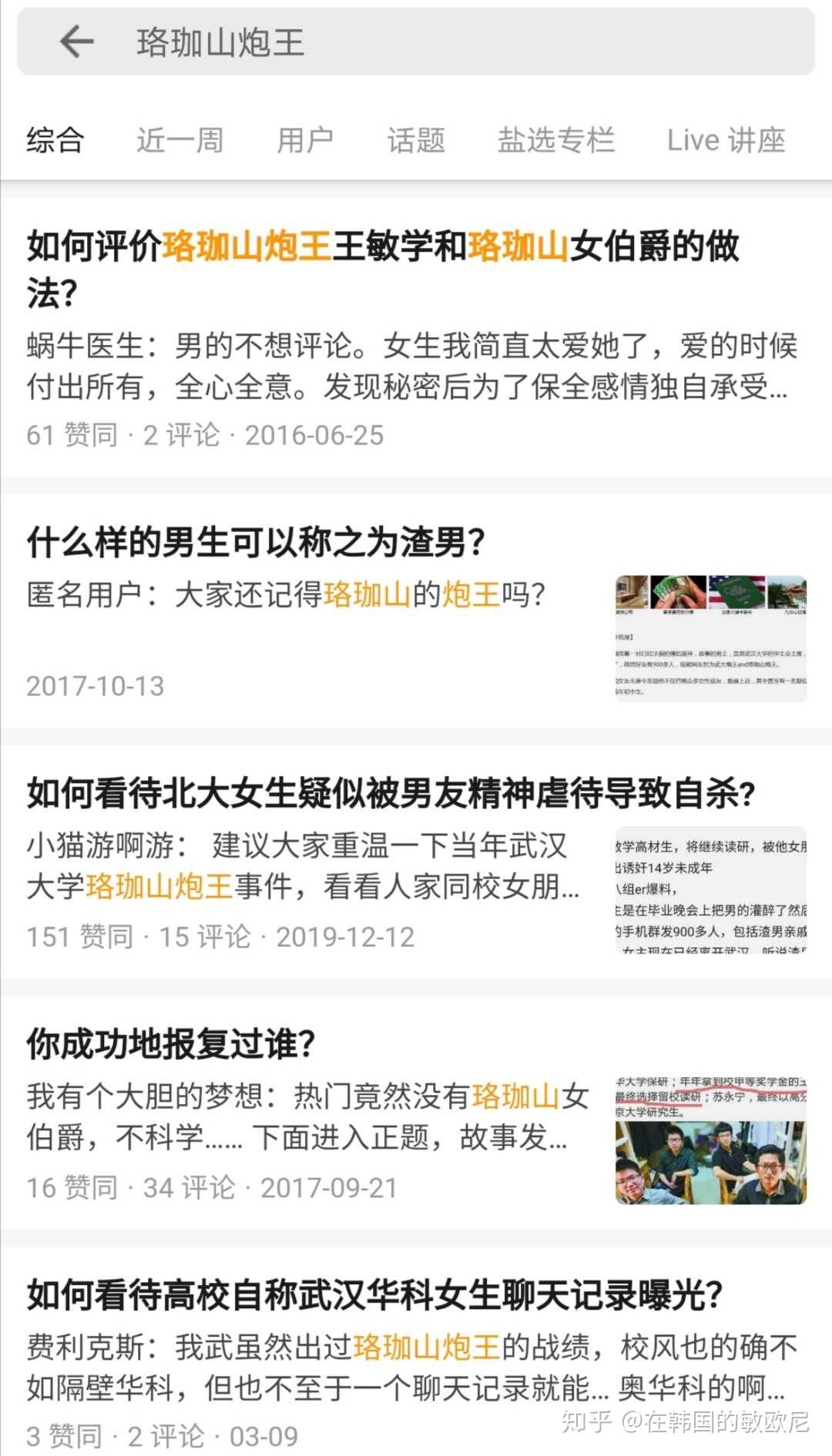
Task: Open question 什么样的男生可以称之为渣男
Action: point(253,541)
